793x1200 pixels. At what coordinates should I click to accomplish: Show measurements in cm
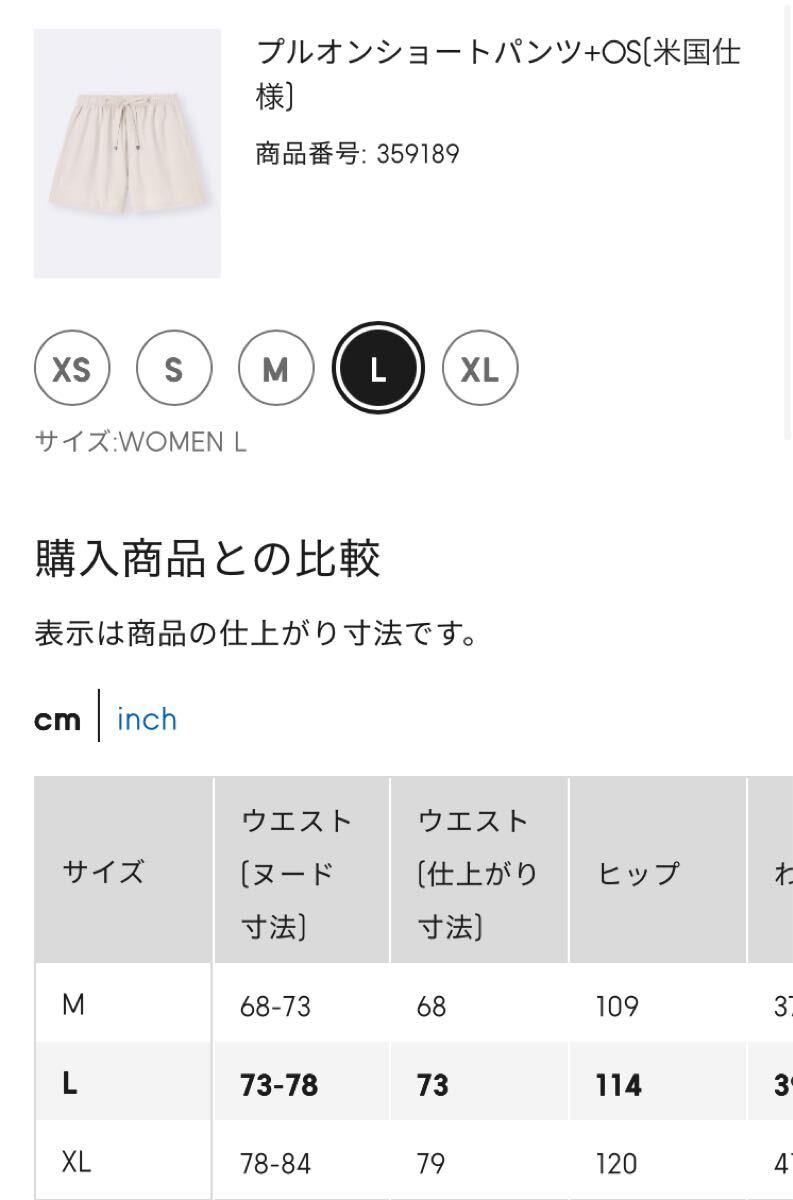[57, 719]
